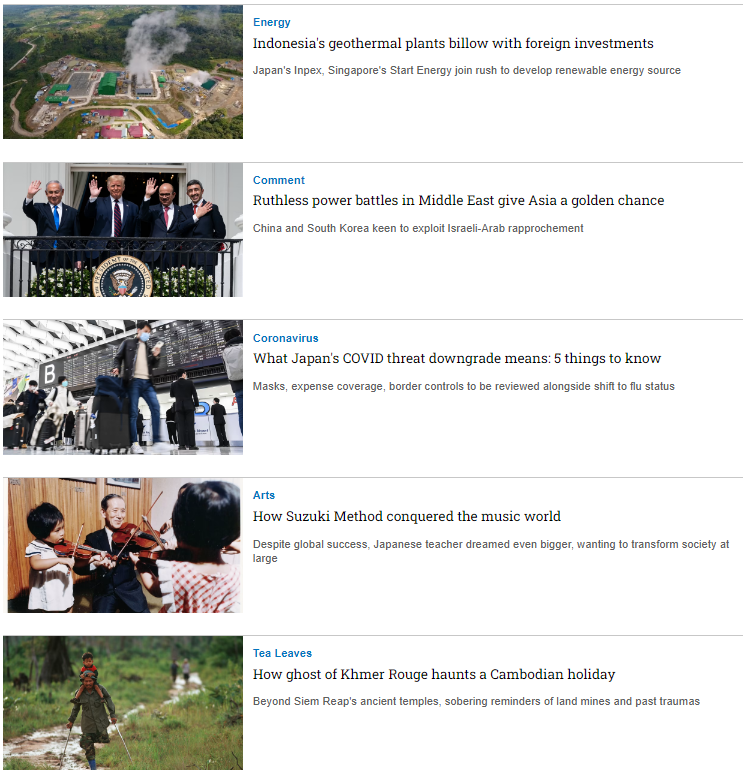Open the violin lesson photo thumbnail

(122, 545)
